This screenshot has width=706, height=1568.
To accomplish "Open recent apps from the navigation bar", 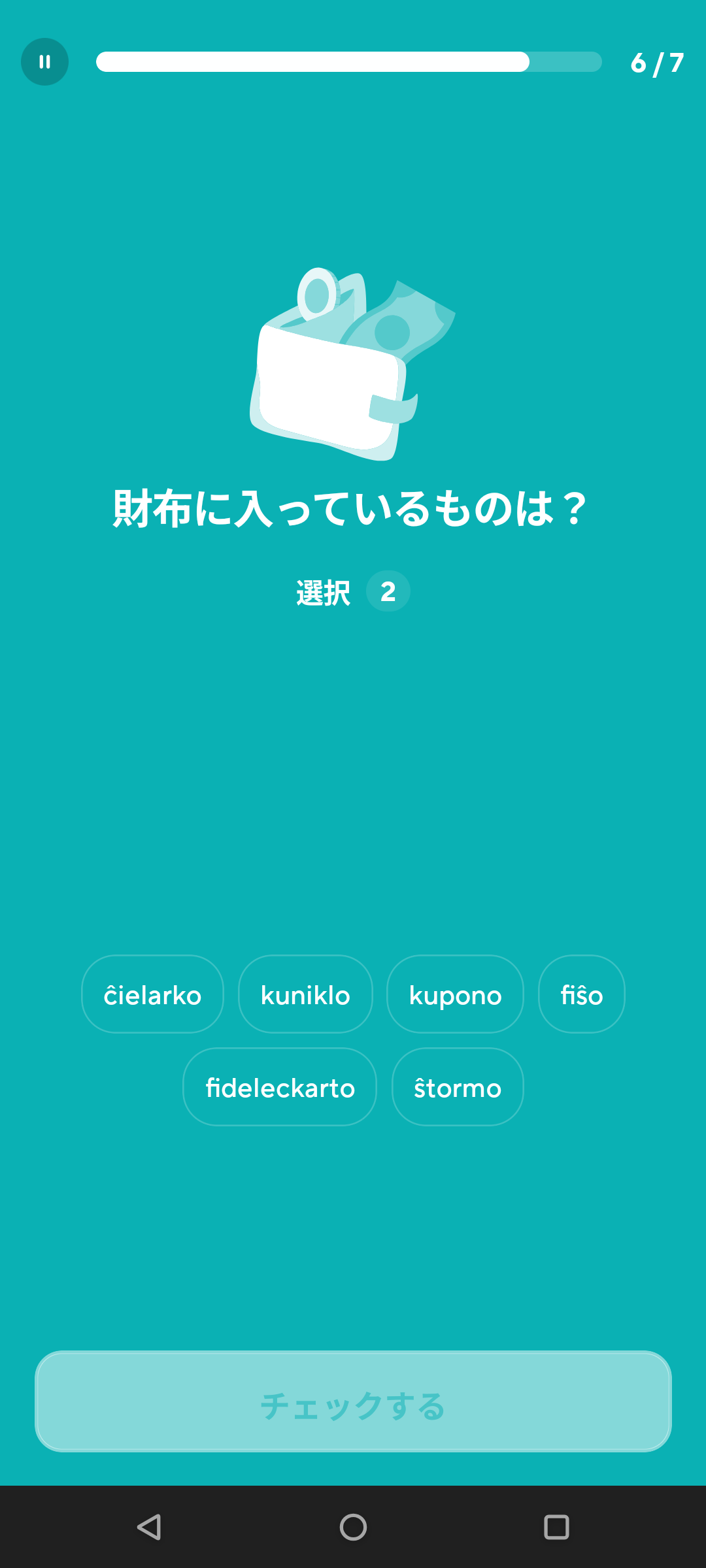I will tap(556, 1527).
